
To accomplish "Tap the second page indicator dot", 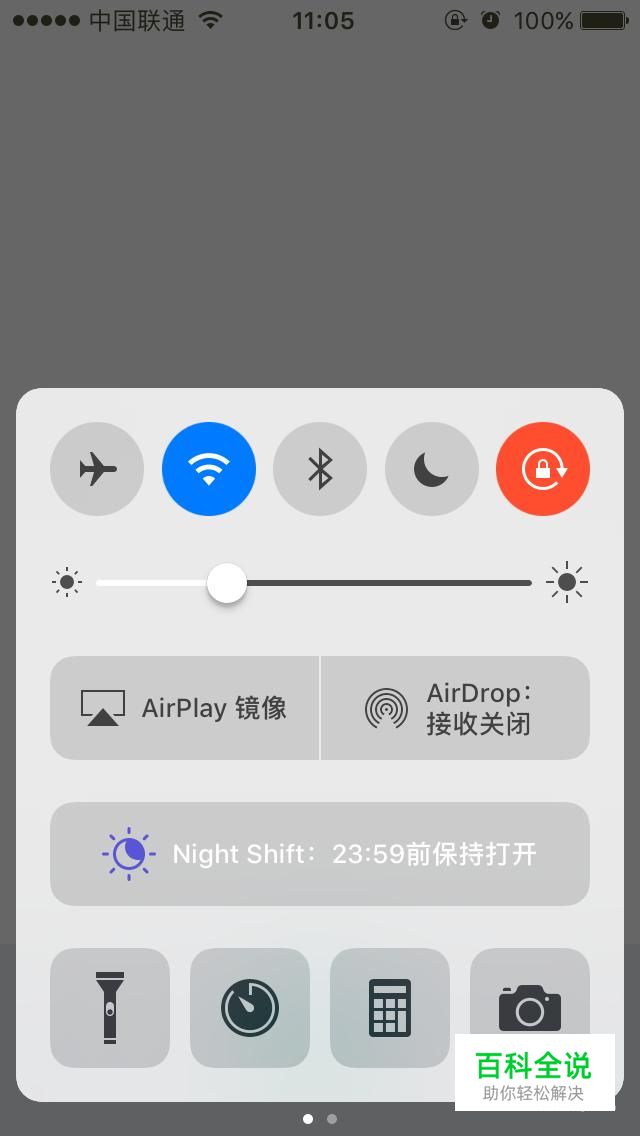I will (x=332, y=1119).
